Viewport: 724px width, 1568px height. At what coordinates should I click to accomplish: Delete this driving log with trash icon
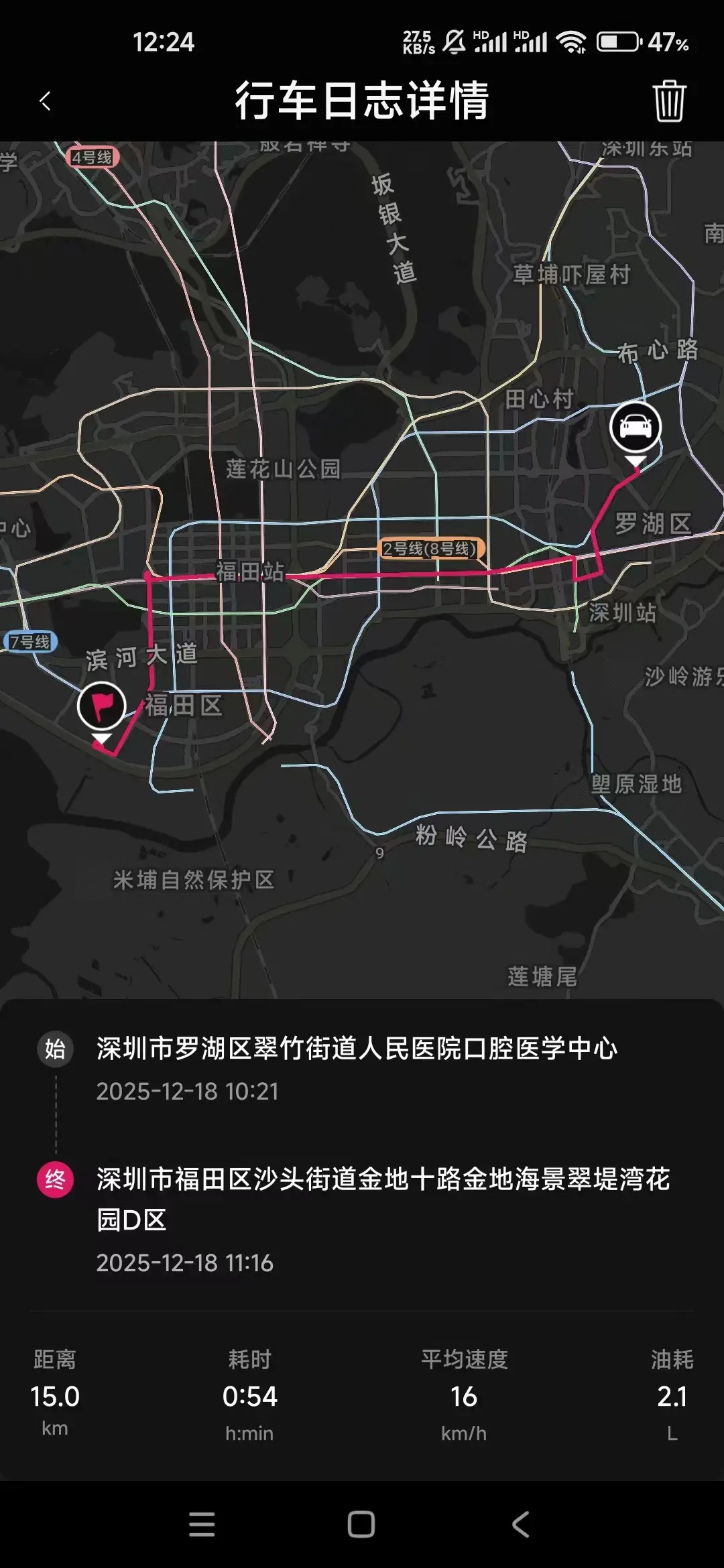click(668, 101)
